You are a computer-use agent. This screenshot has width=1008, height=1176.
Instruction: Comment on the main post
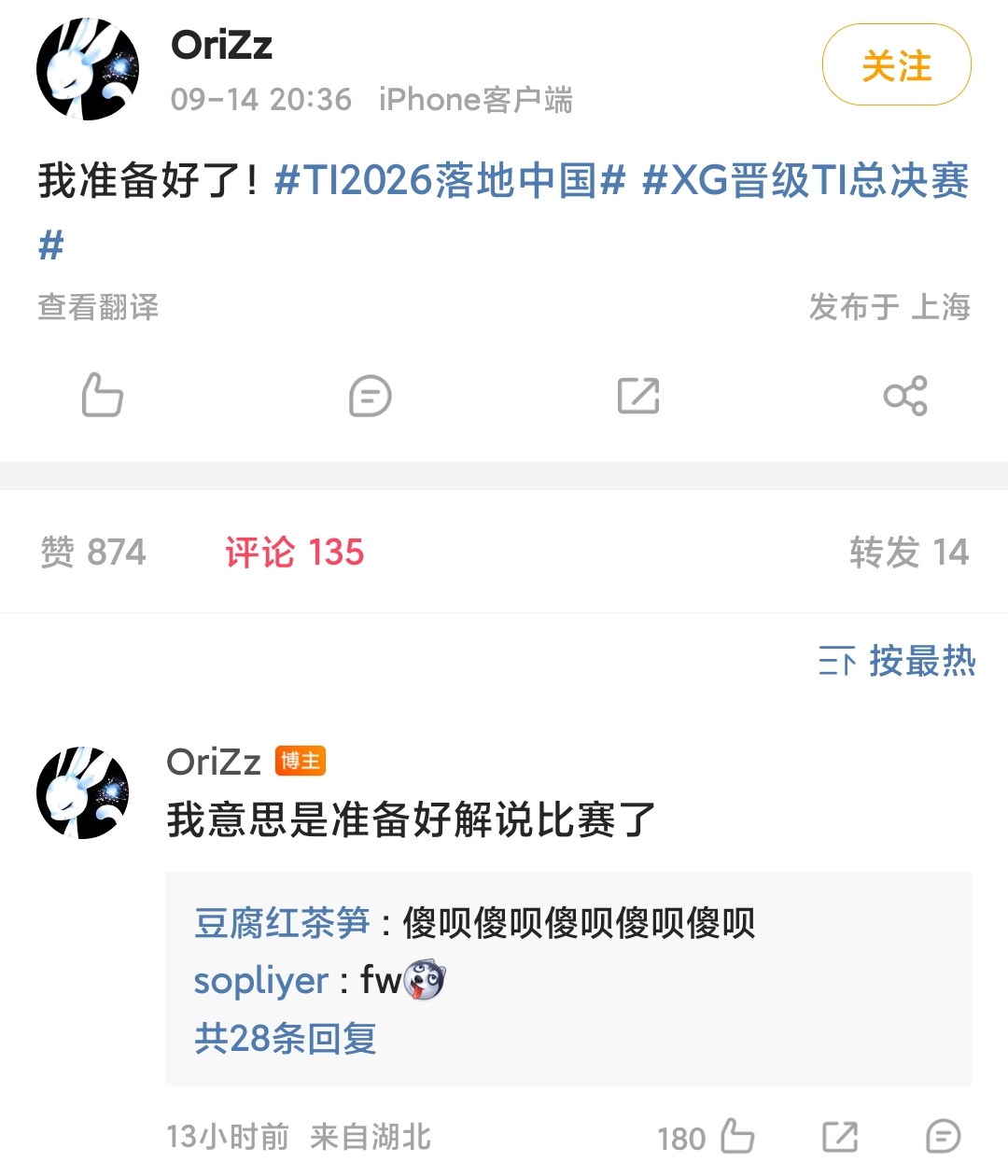[370, 396]
